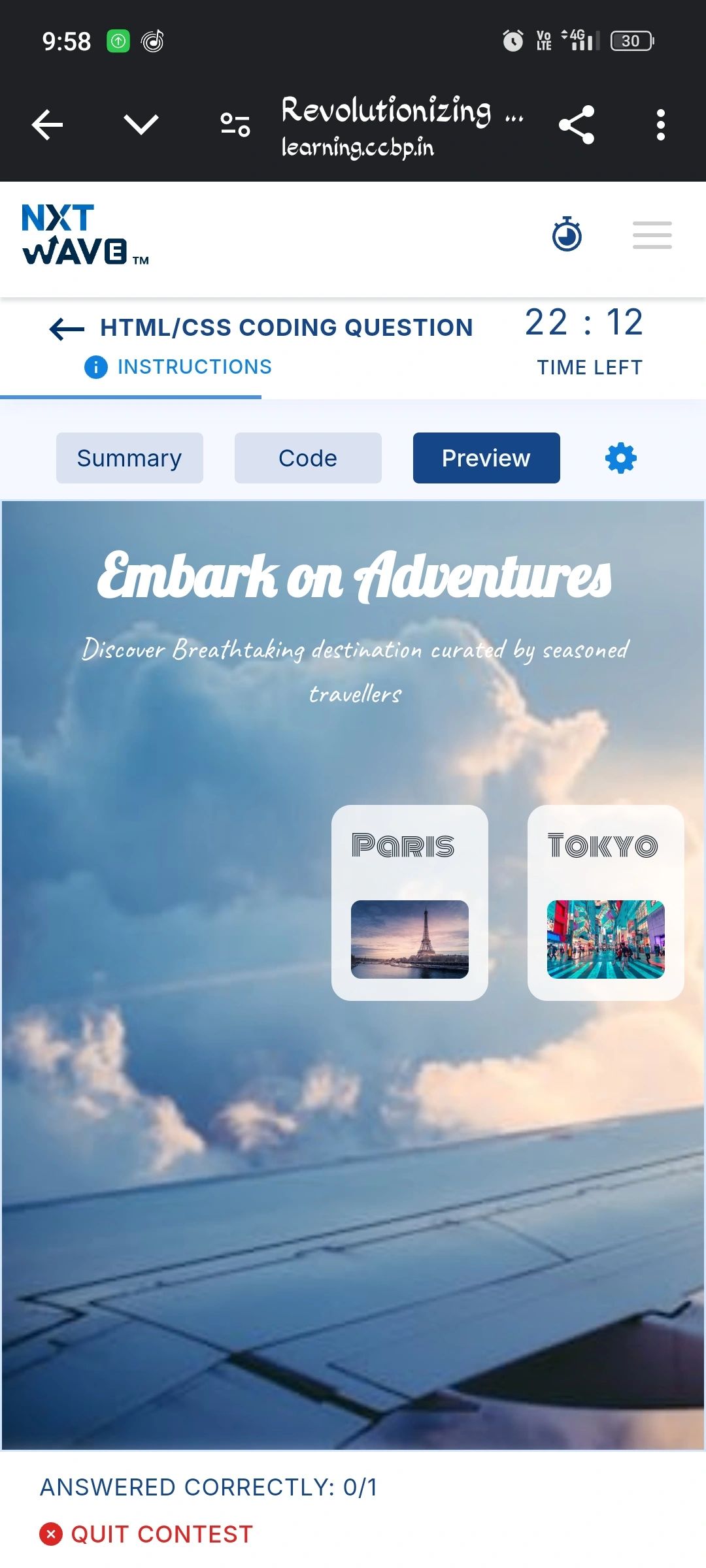Share this page
The height and width of the screenshot is (1568, 706).
click(x=577, y=124)
